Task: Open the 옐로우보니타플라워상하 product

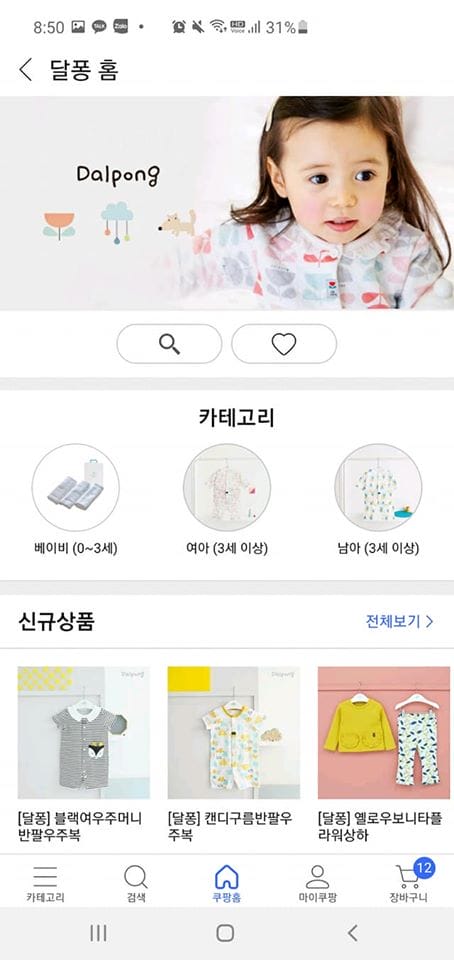Action: tap(384, 755)
